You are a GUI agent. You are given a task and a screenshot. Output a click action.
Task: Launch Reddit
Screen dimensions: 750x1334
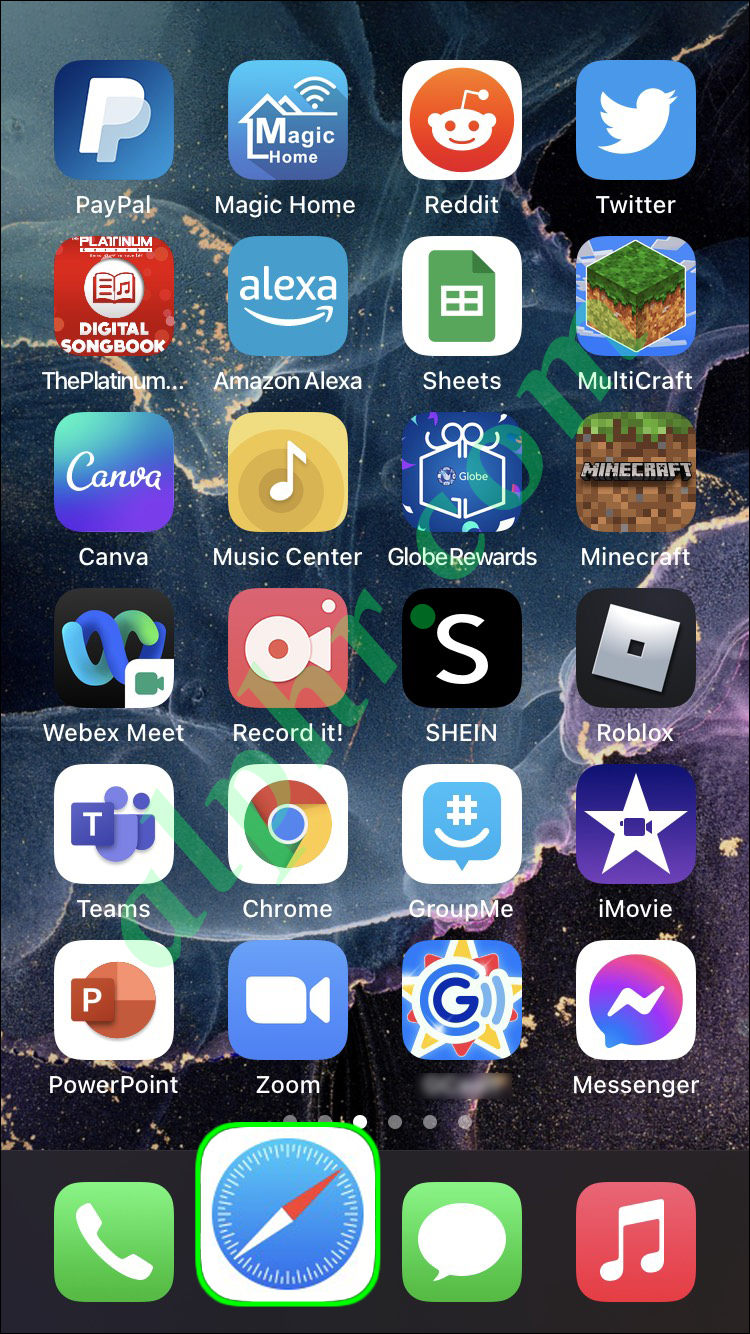(x=462, y=120)
